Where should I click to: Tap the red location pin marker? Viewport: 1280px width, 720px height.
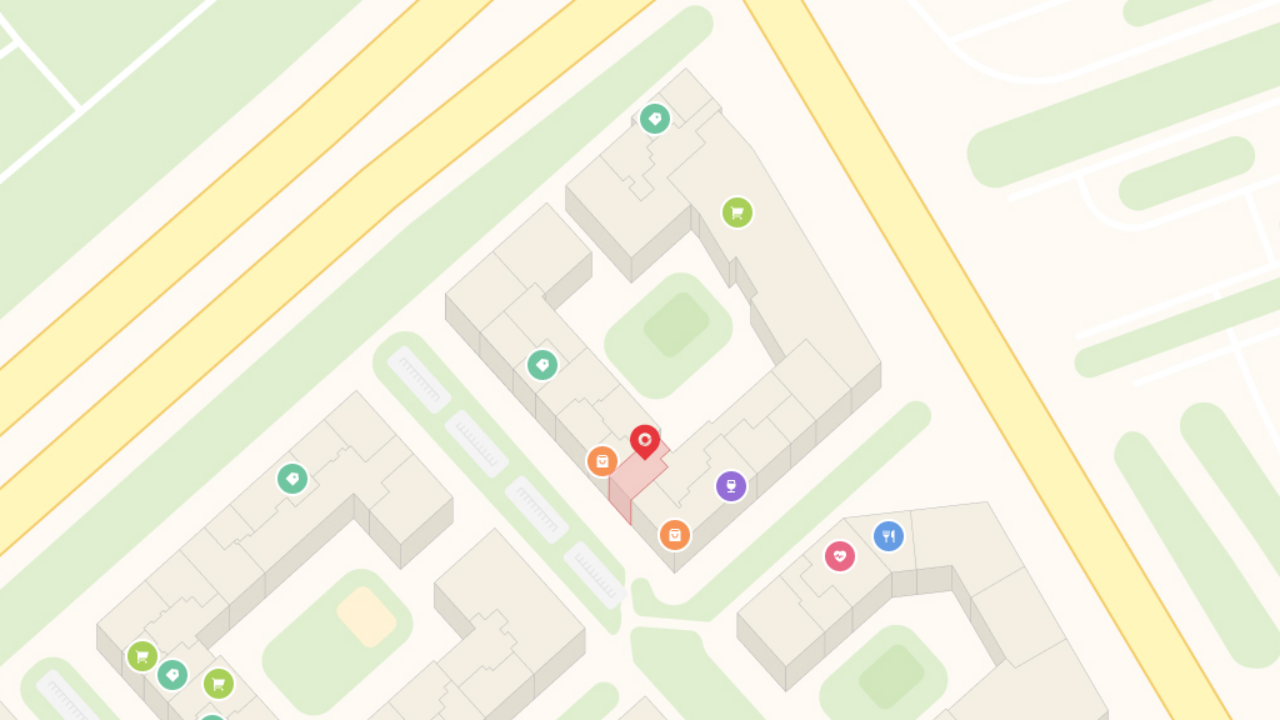(x=645, y=440)
